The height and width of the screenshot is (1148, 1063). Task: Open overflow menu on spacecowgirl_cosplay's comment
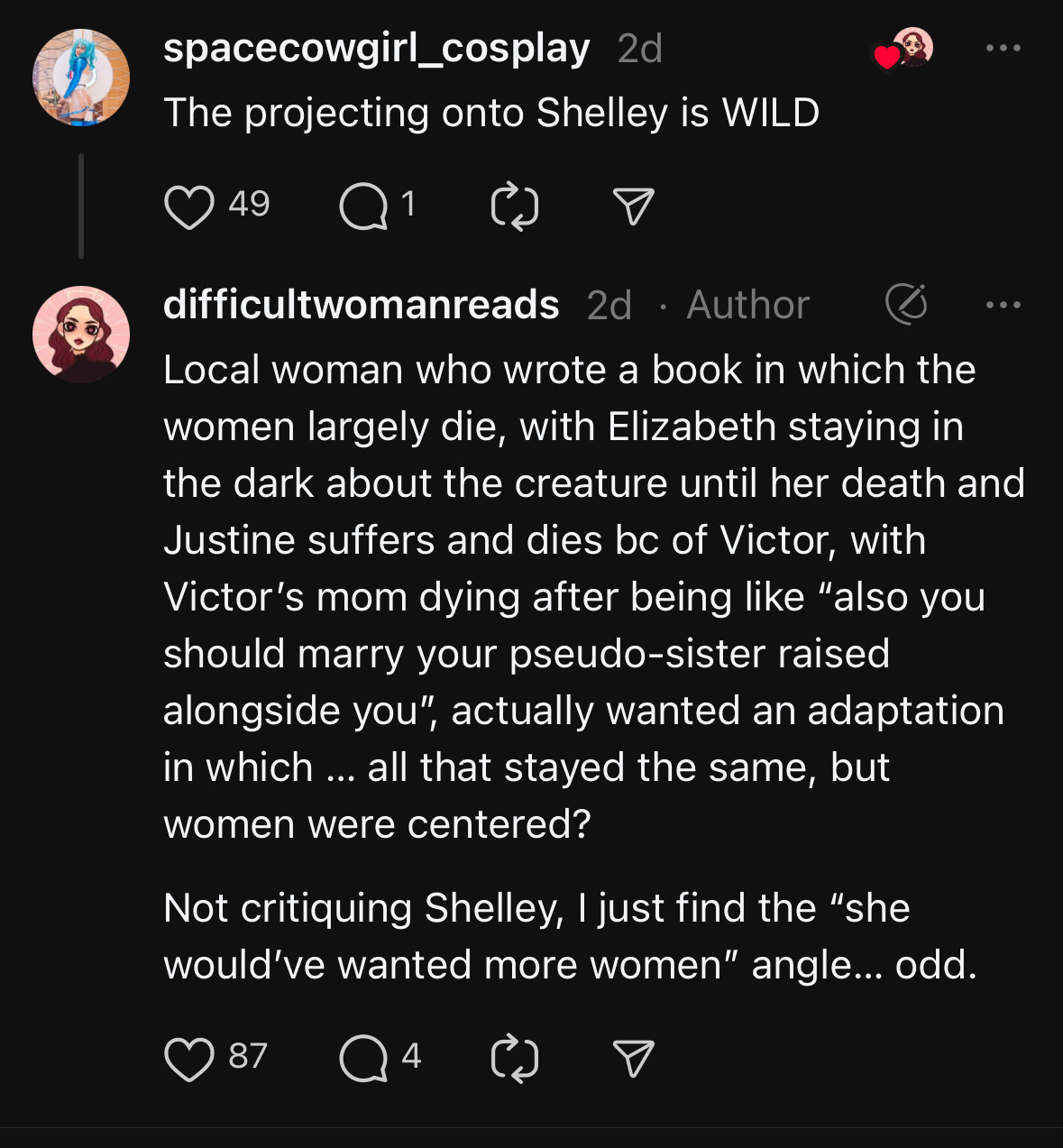click(1003, 49)
